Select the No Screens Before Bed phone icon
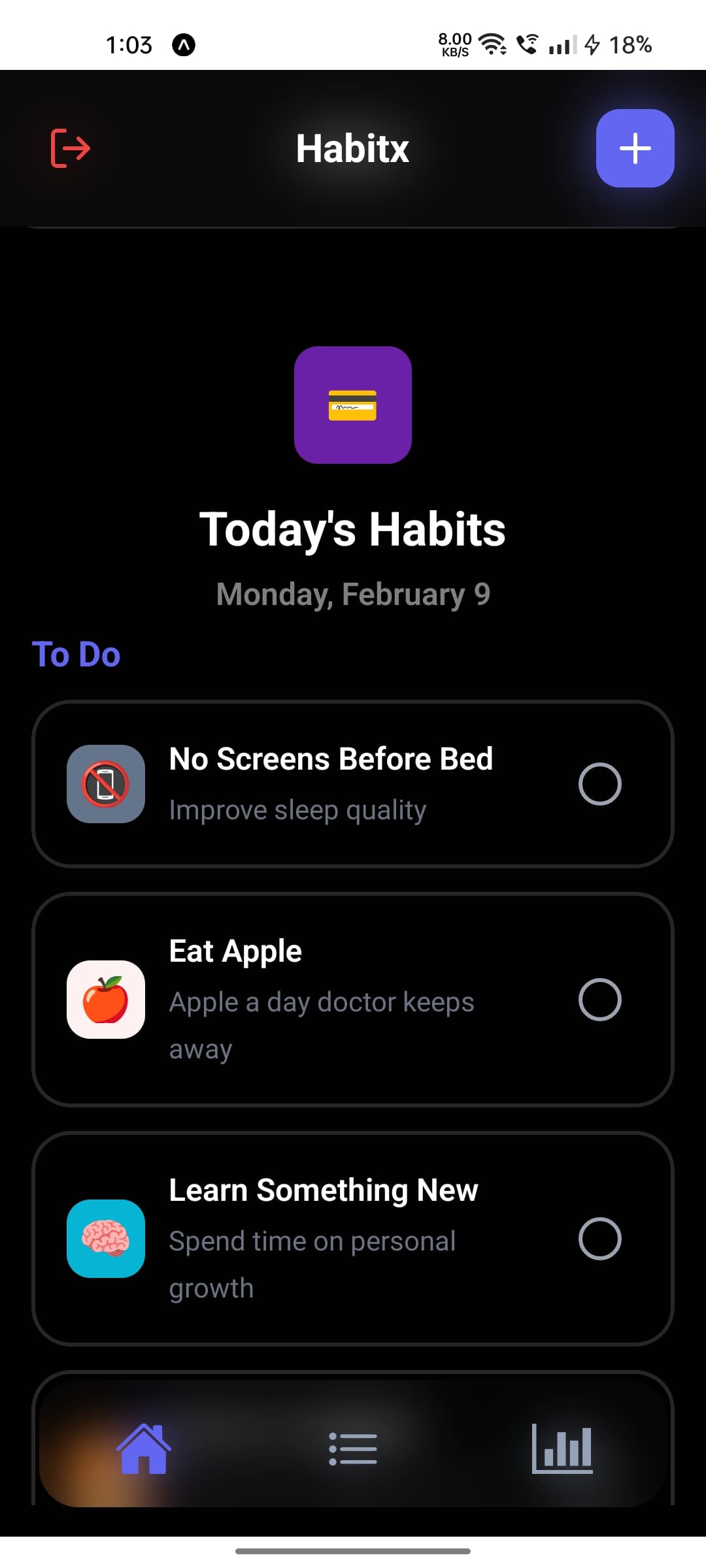The image size is (706, 1568). pos(106,784)
